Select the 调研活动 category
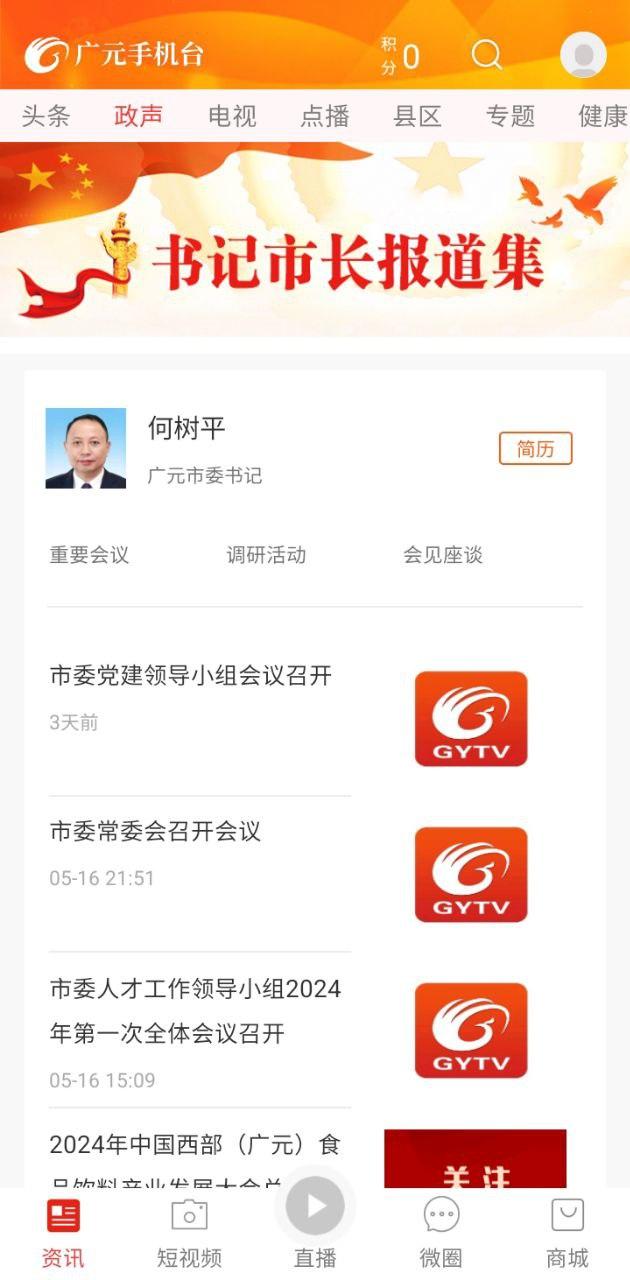Image resolution: width=630 pixels, height=1280 pixels. pyautogui.click(x=266, y=555)
